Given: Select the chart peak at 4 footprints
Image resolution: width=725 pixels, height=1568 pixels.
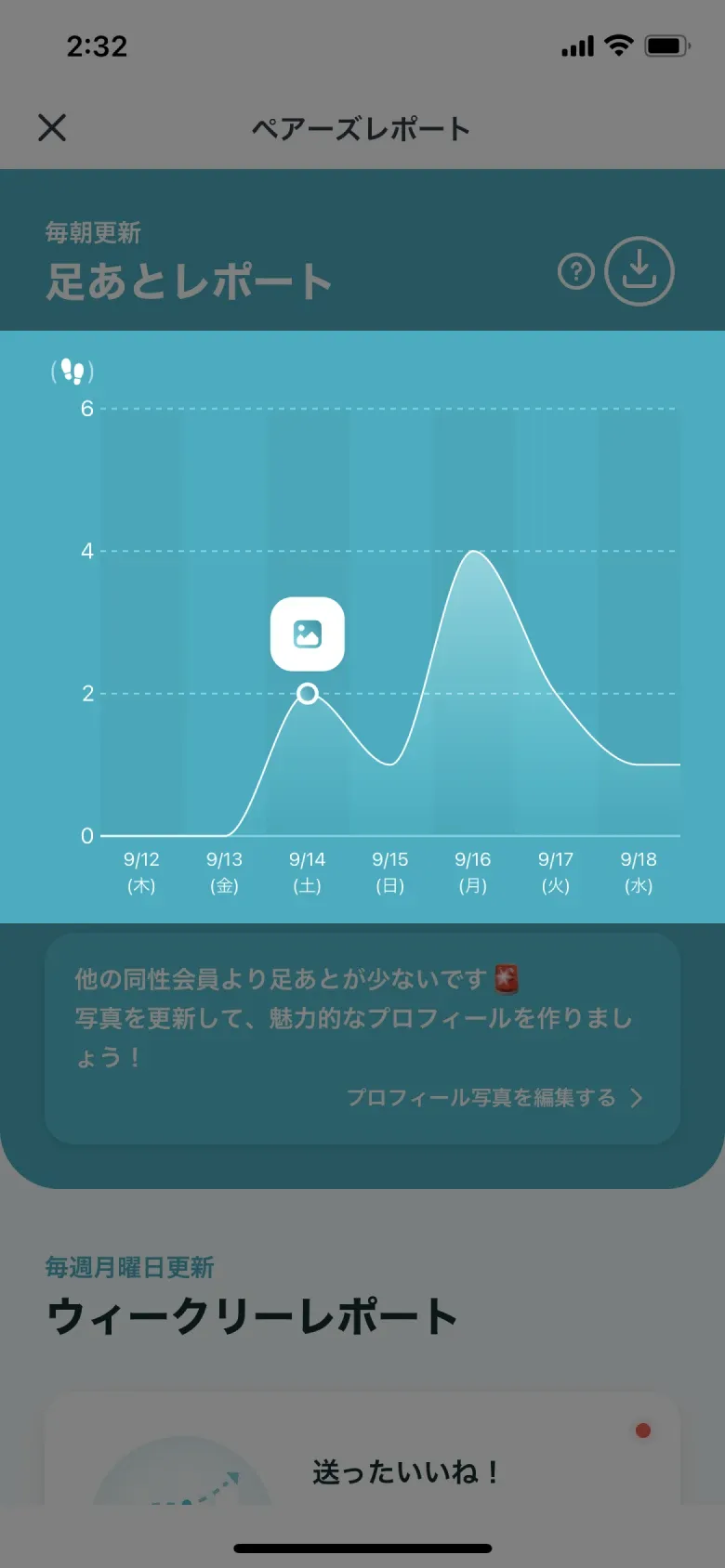Looking at the screenshot, I should click(x=475, y=551).
